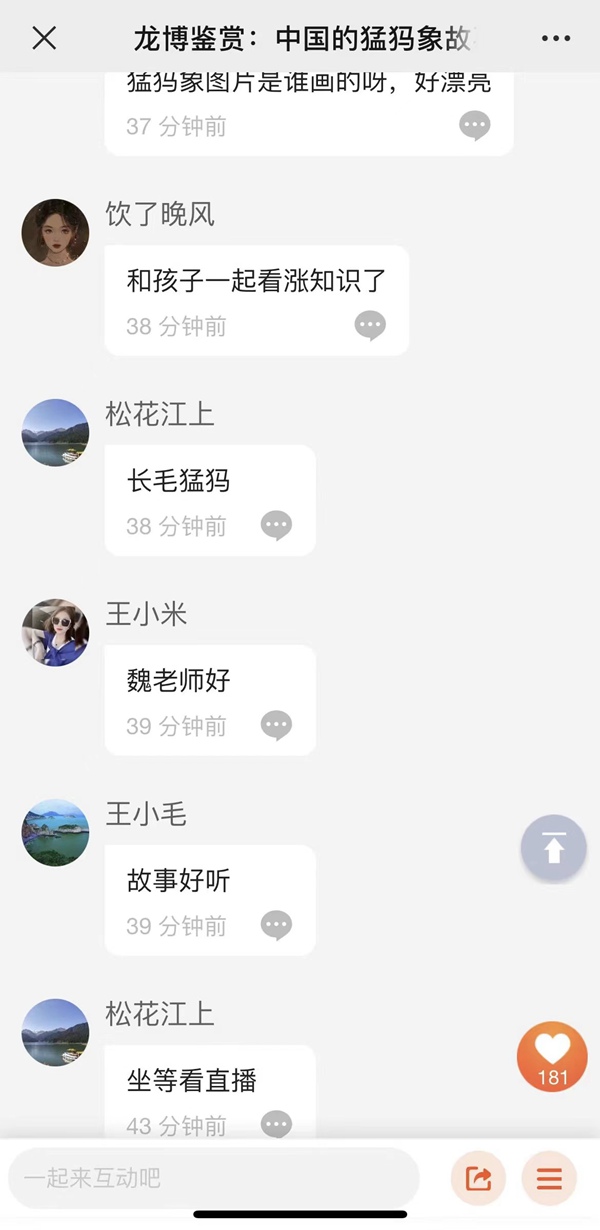Screen dimensions: 600x1230
Task: Share this live stream
Action: [478, 1178]
